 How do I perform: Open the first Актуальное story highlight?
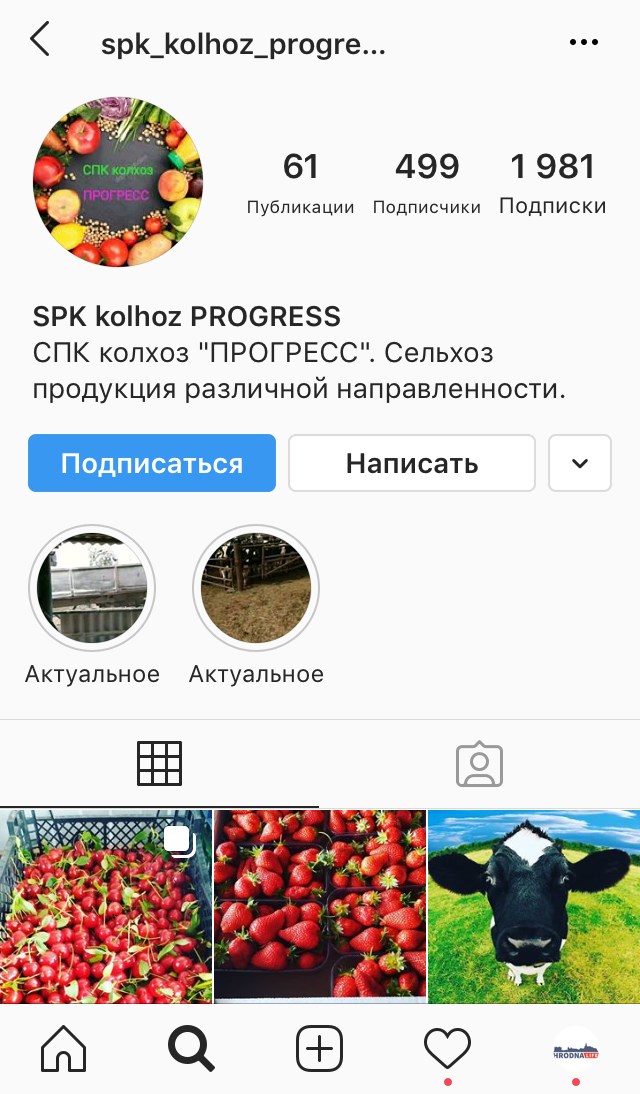tap(92, 587)
